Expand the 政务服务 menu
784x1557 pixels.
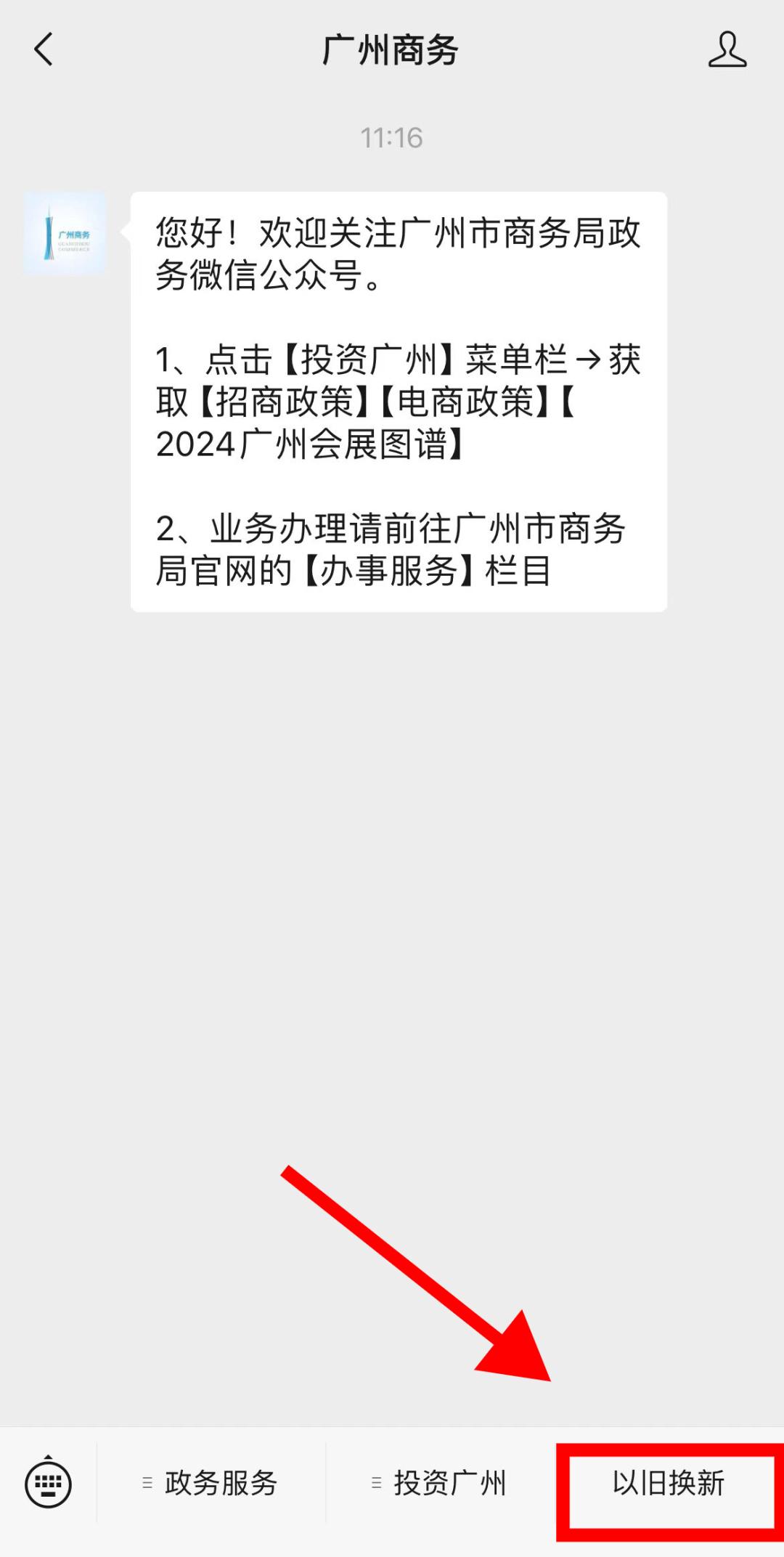click(x=211, y=1483)
